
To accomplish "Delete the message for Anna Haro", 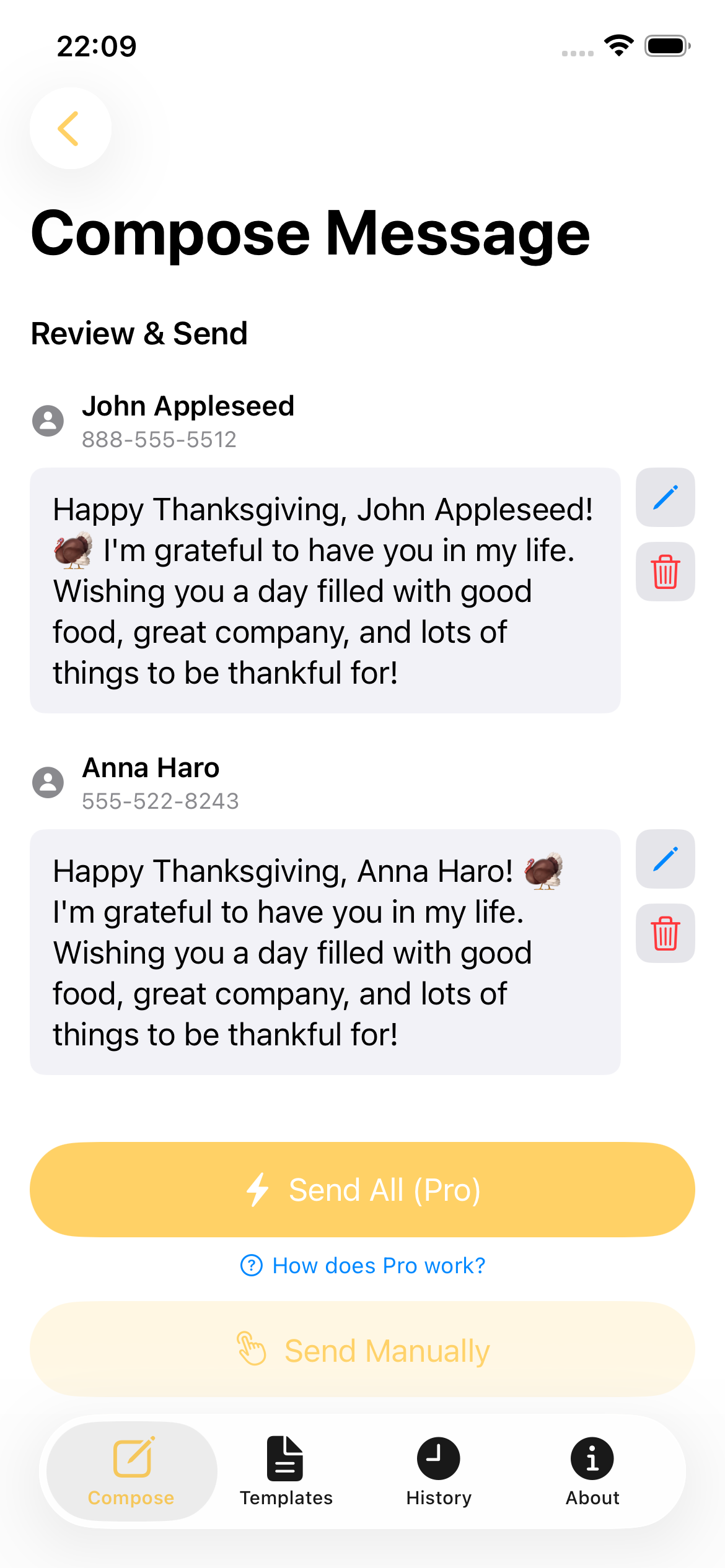I will [665, 933].
